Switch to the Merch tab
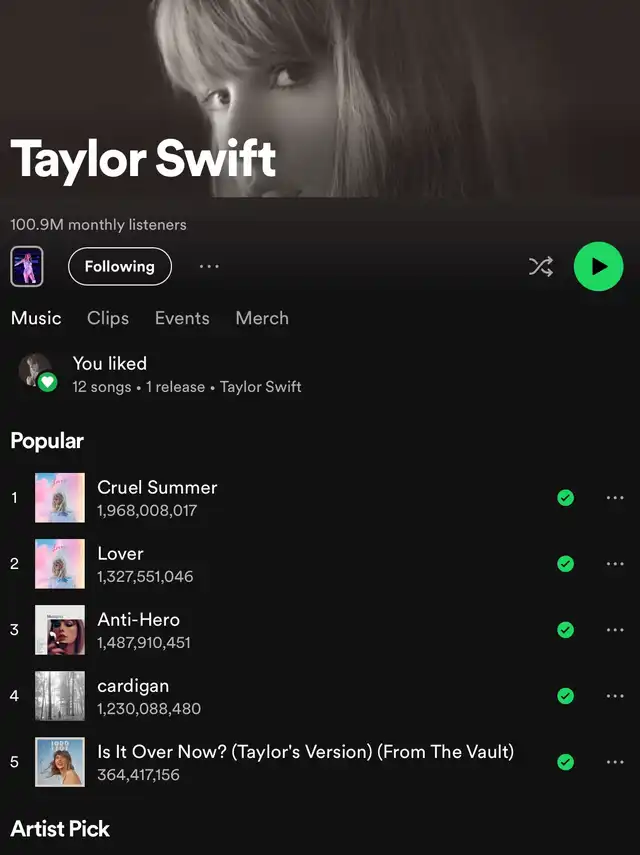The height and width of the screenshot is (855, 640). pos(262,318)
